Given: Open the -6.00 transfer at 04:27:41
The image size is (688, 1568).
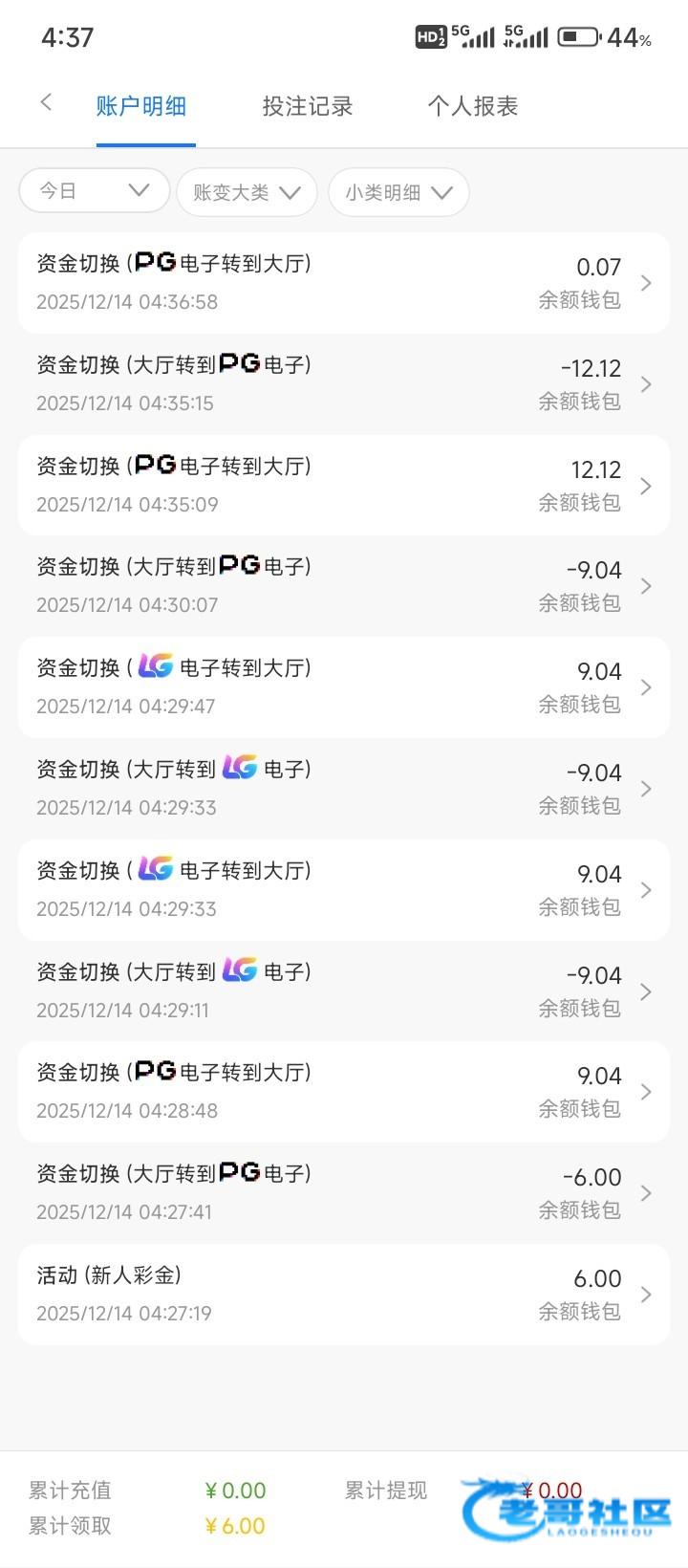Looking at the screenshot, I should [x=344, y=1193].
